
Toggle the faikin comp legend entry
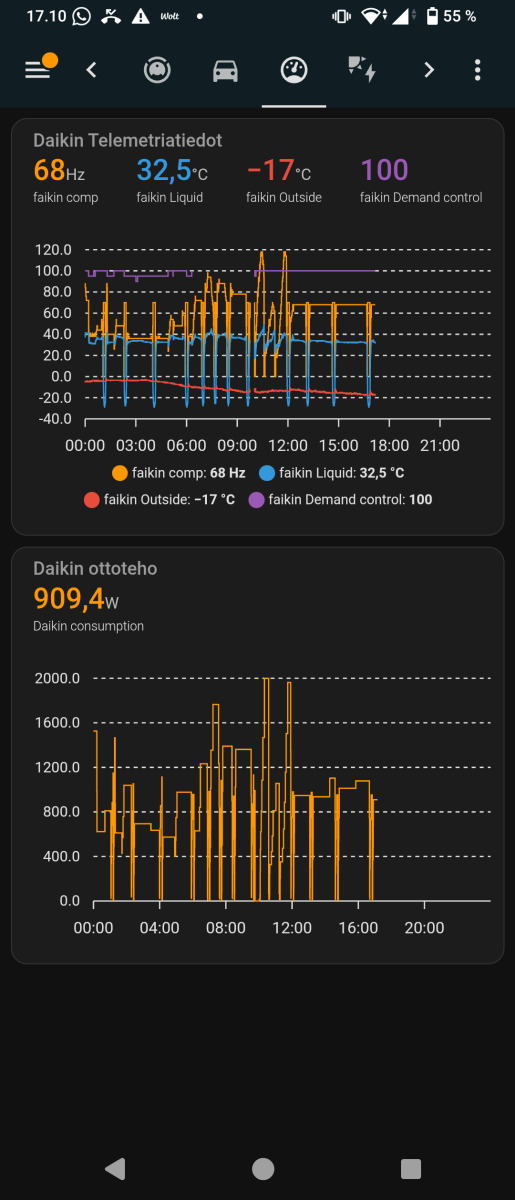[179, 473]
